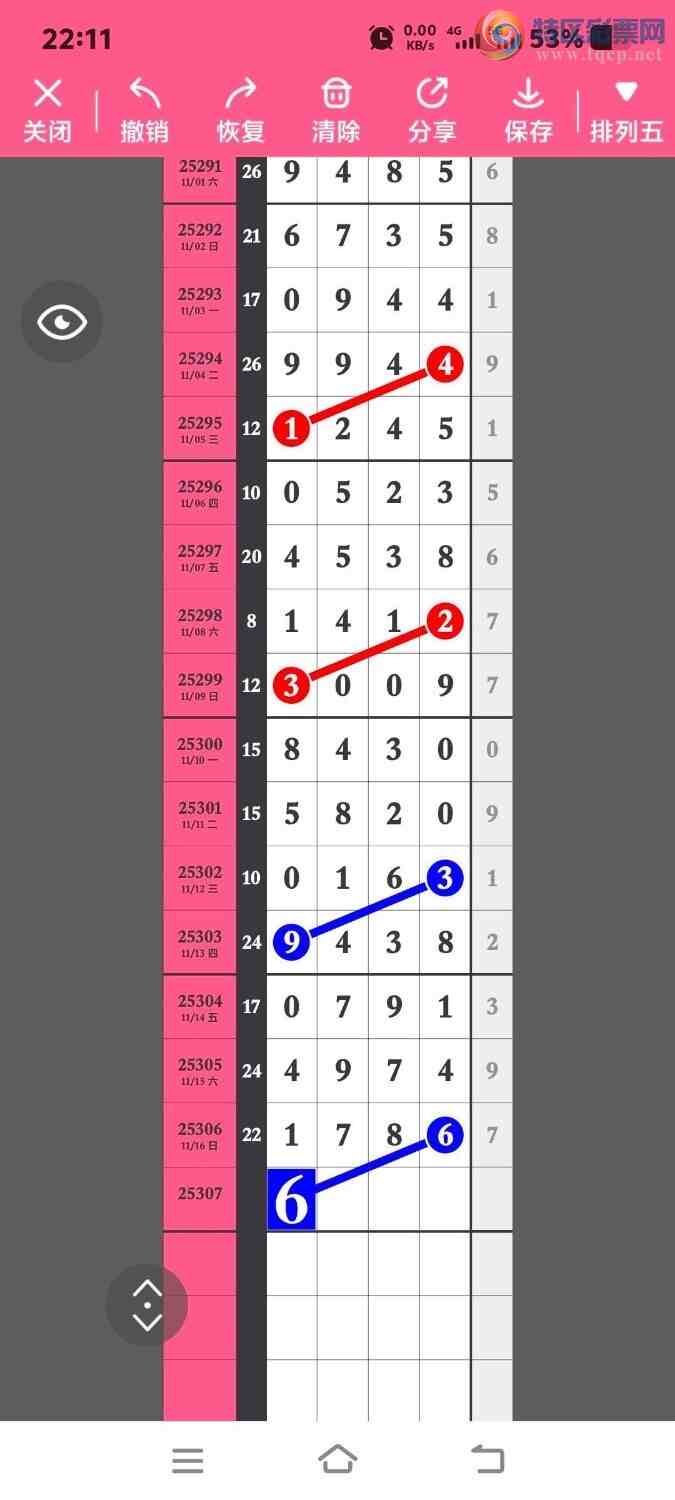Select the blue 6 cell in row 25307
The height and width of the screenshot is (1500, 675).
(x=291, y=1199)
